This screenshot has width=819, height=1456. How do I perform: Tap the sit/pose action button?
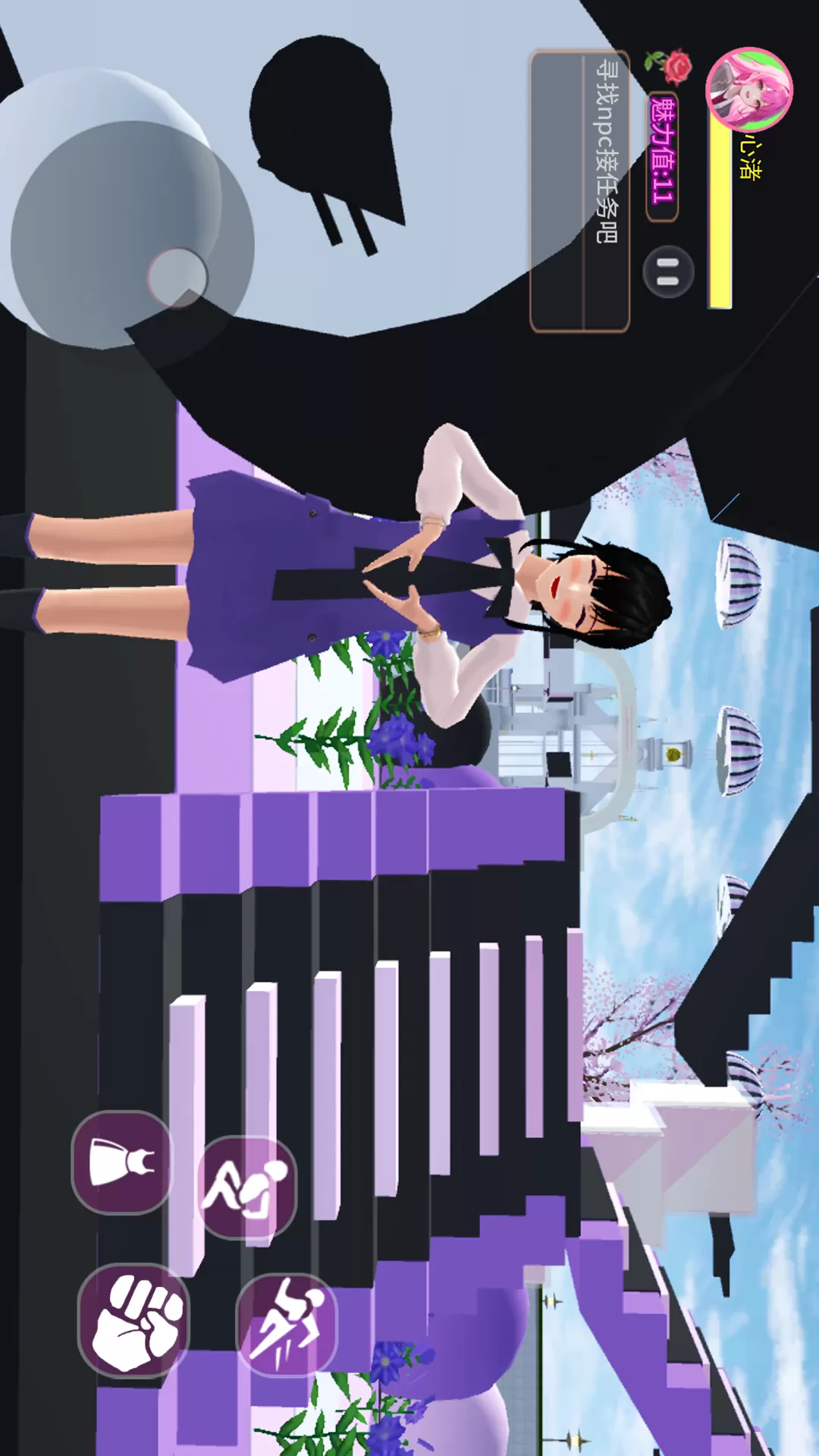(x=247, y=1188)
